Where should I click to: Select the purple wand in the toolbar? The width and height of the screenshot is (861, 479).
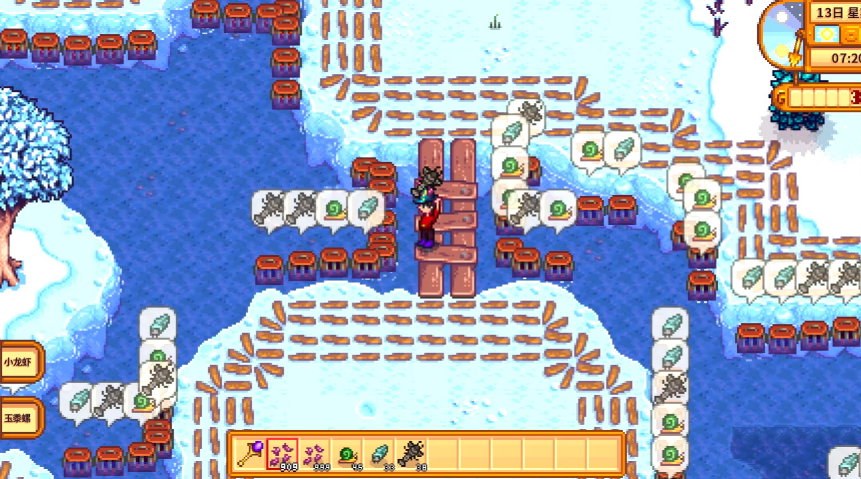[x=251, y=454]
